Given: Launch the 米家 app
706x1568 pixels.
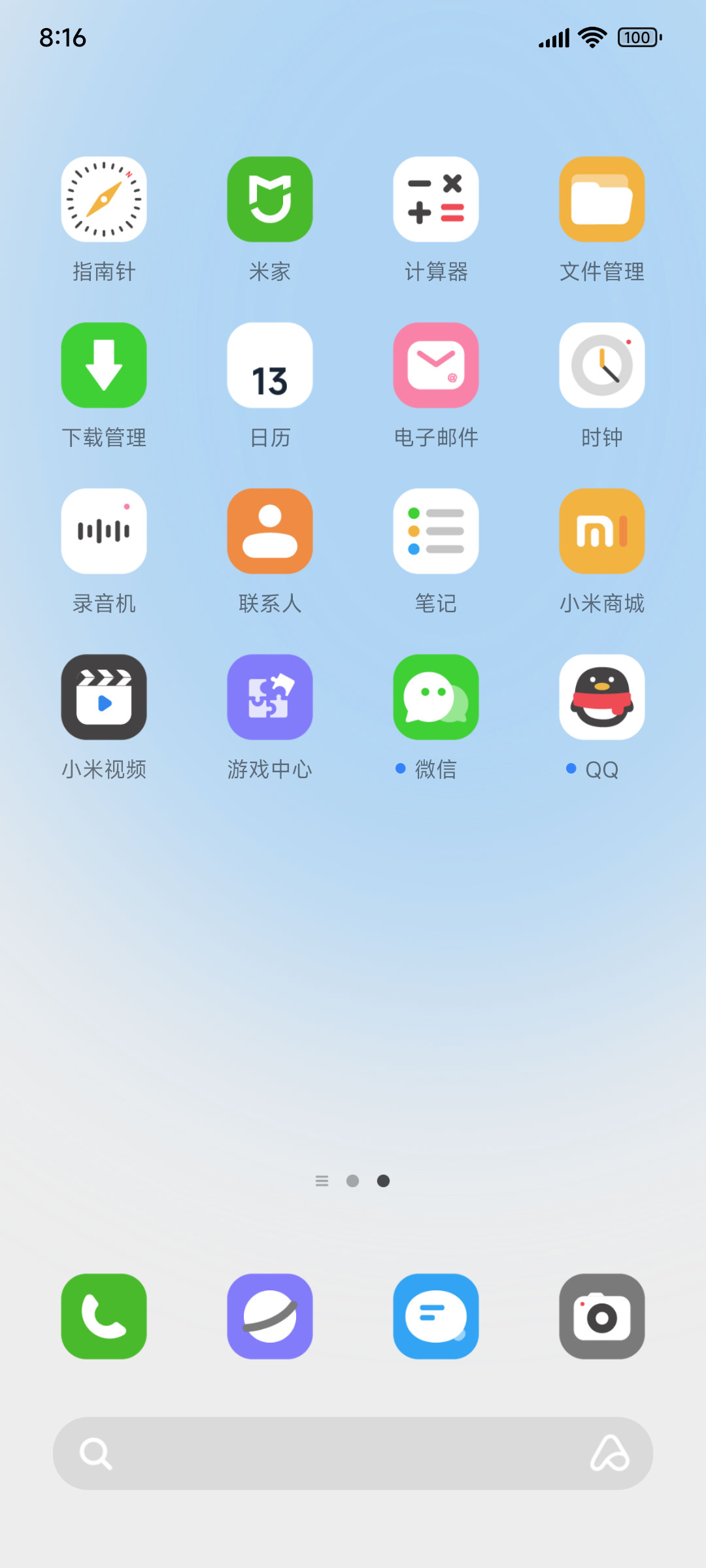Looking at the screenshot, I should (270, 199).
